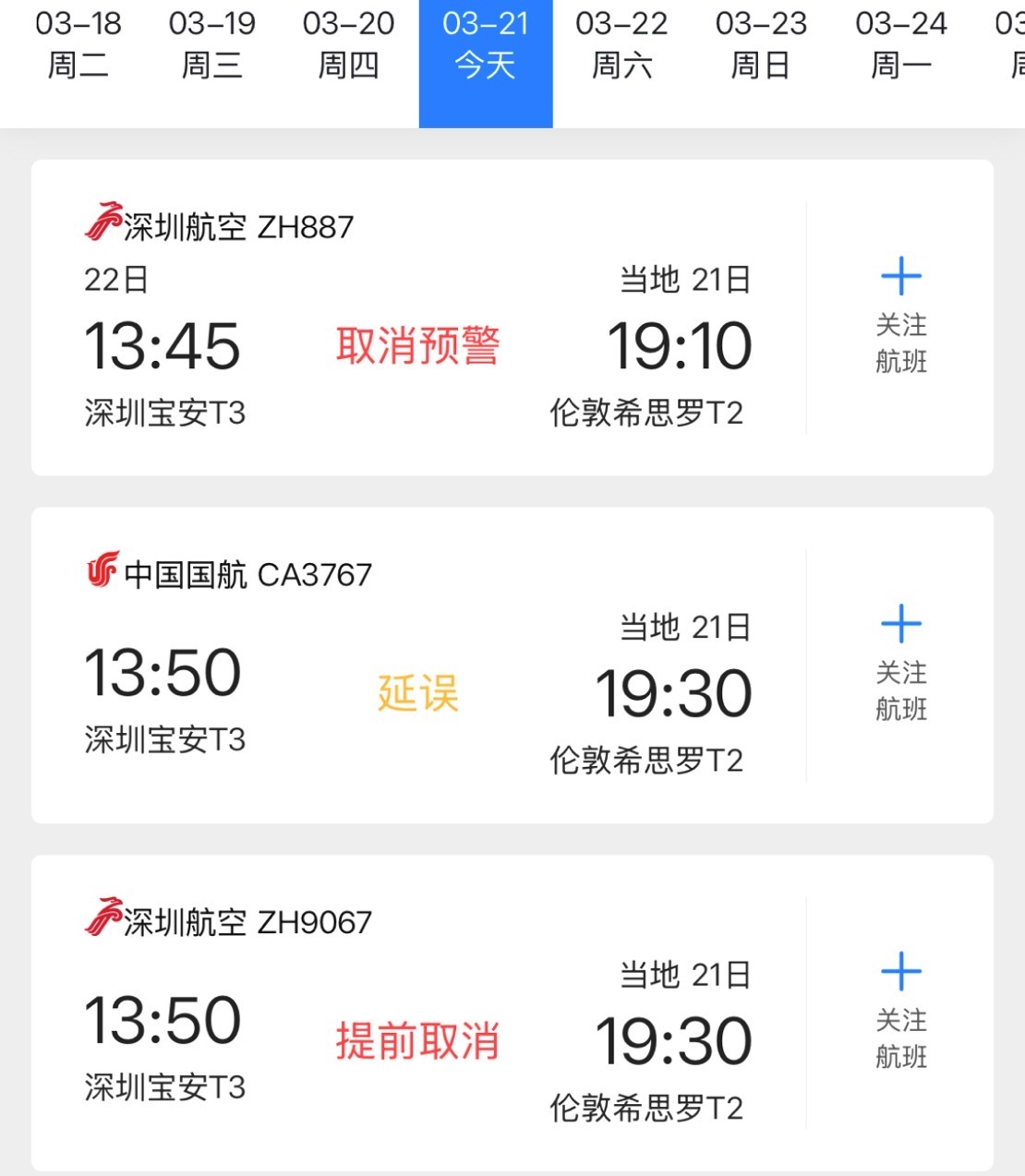Viewport: 1025px width, 1176px height.
Task: Add flight ZH9067 to followed flights
Action: point(900,1012)
